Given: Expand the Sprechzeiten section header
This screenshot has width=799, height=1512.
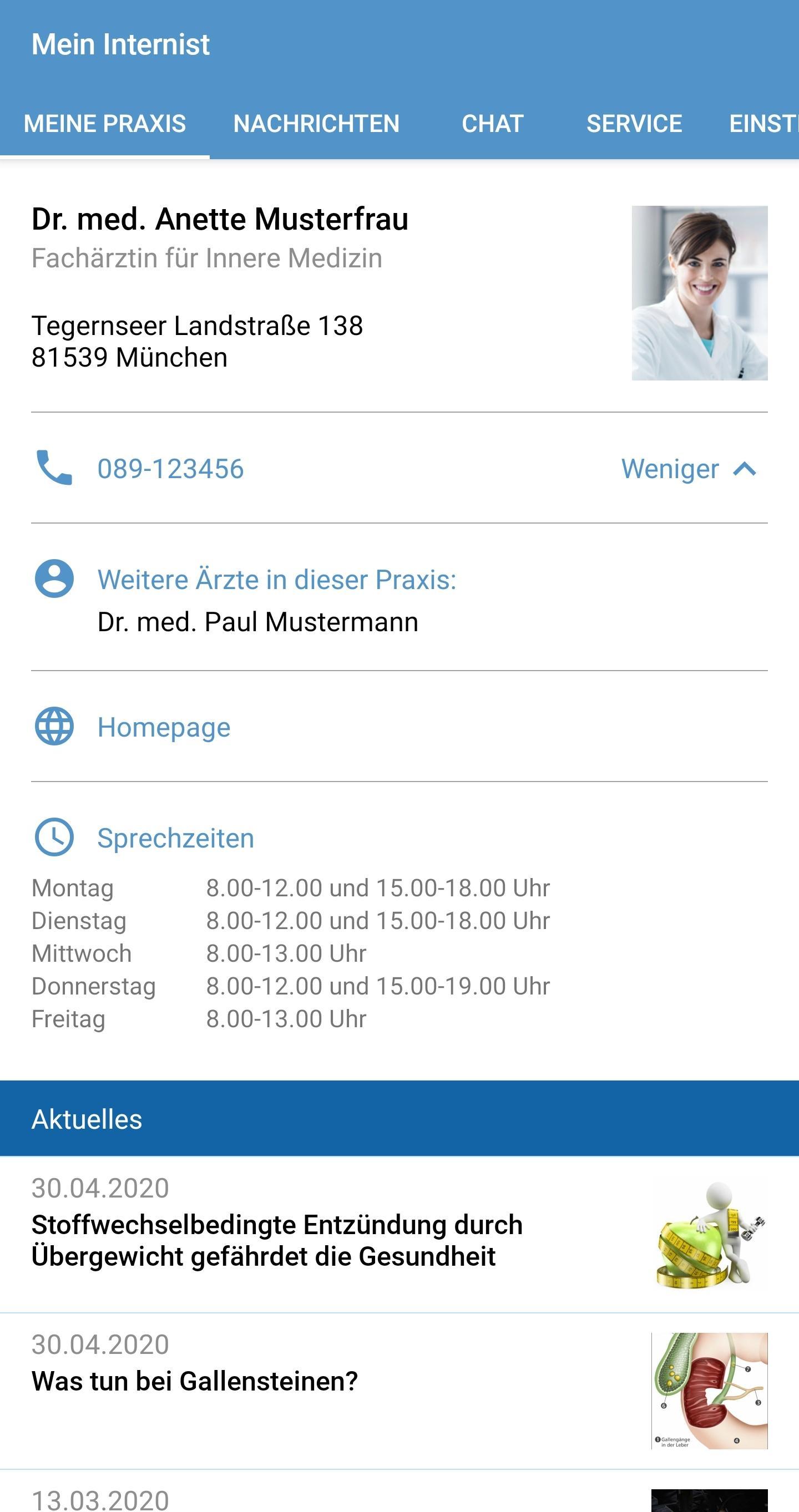Looking at the screenshot, I should click(176, 838).
